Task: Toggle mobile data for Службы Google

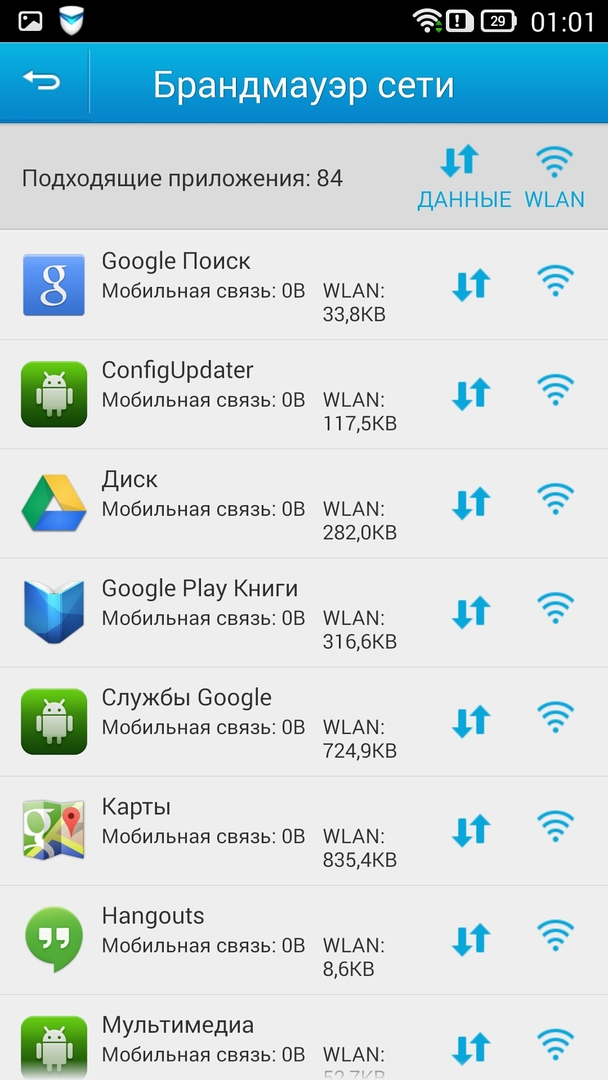Action: (470, 721)
